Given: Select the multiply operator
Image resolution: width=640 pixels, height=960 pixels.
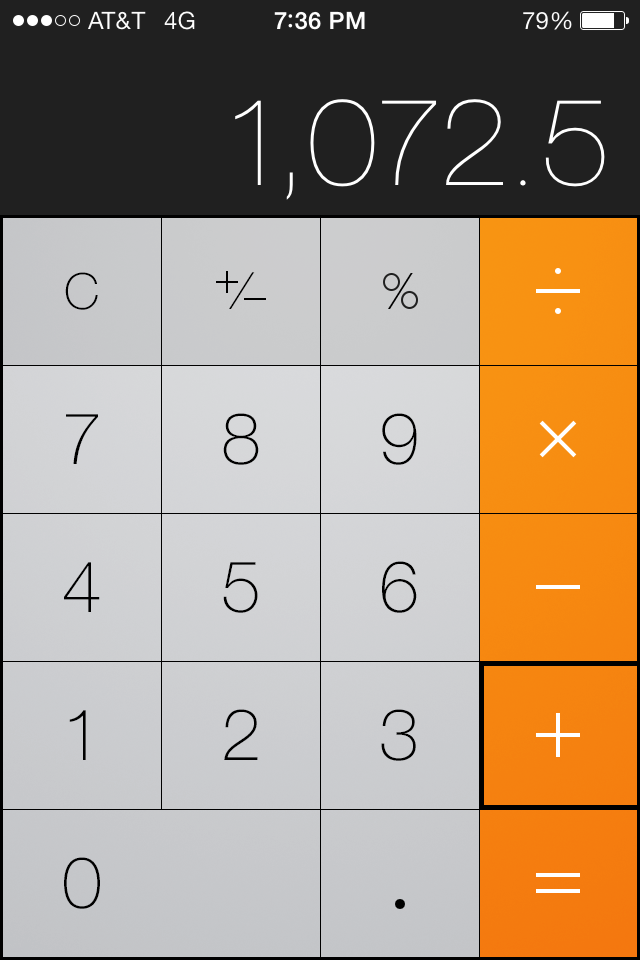Looking at the screenshot, I should [x=559, y=440].
